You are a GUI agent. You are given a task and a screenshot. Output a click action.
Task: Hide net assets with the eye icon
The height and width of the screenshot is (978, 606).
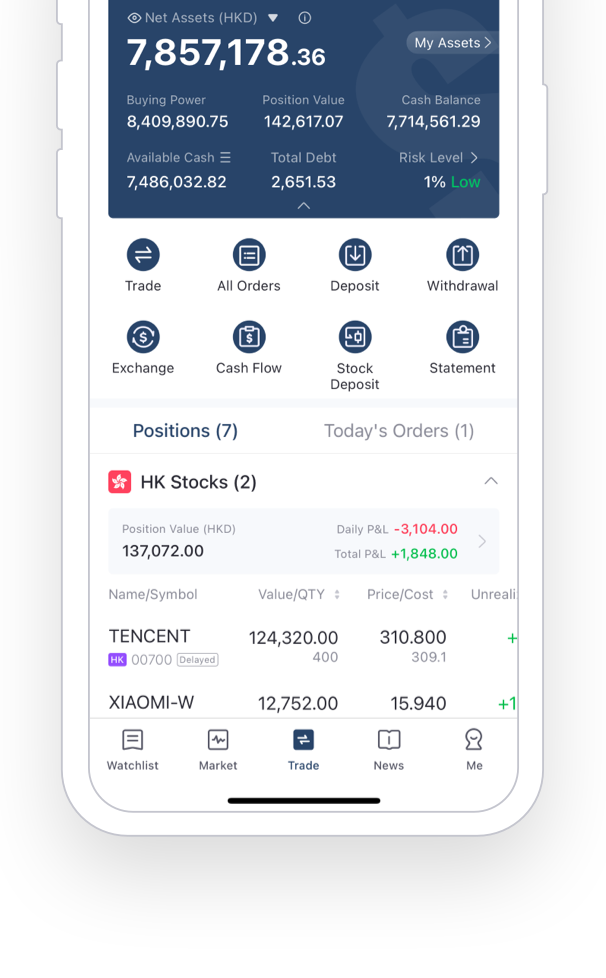[x=134, y=18]
